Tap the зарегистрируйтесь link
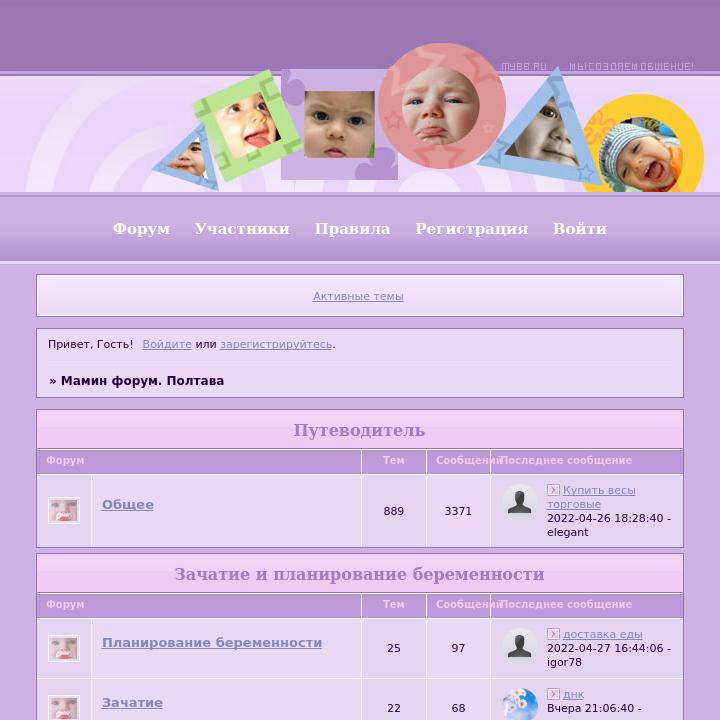Viewport: 720px width, 720px height. point(276,344)
